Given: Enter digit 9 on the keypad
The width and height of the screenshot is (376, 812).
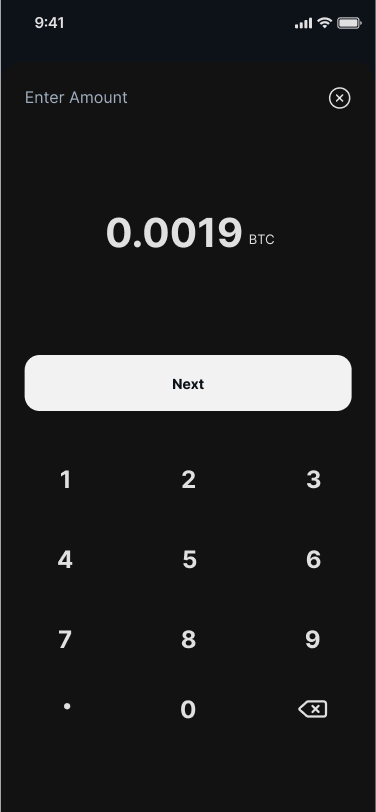Looking at the screenshot, I should (313, 640).
